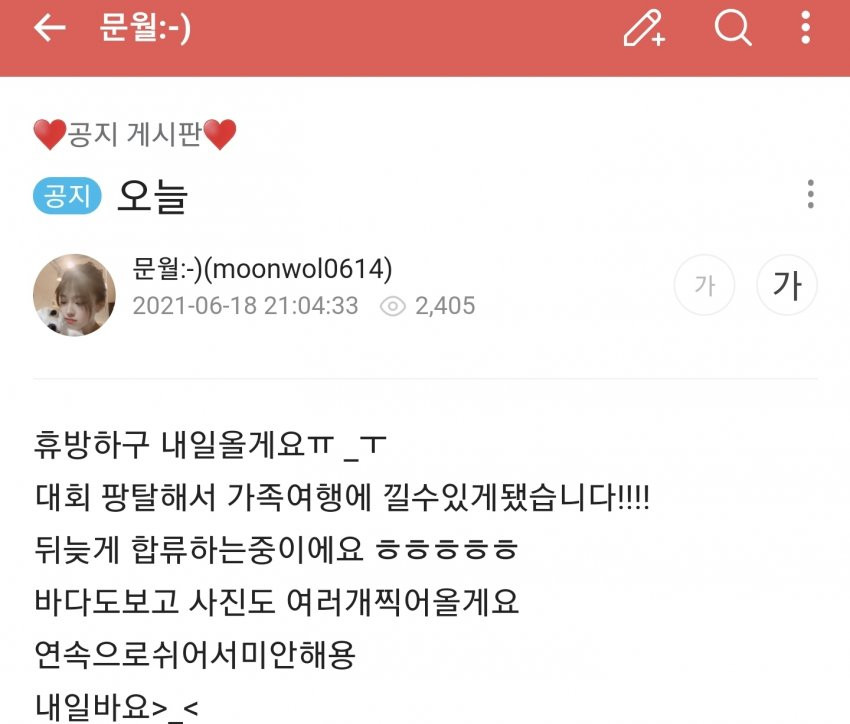850x724 pixels.
Task: Open search in the top bar
Action: click(x=732, y=28)
